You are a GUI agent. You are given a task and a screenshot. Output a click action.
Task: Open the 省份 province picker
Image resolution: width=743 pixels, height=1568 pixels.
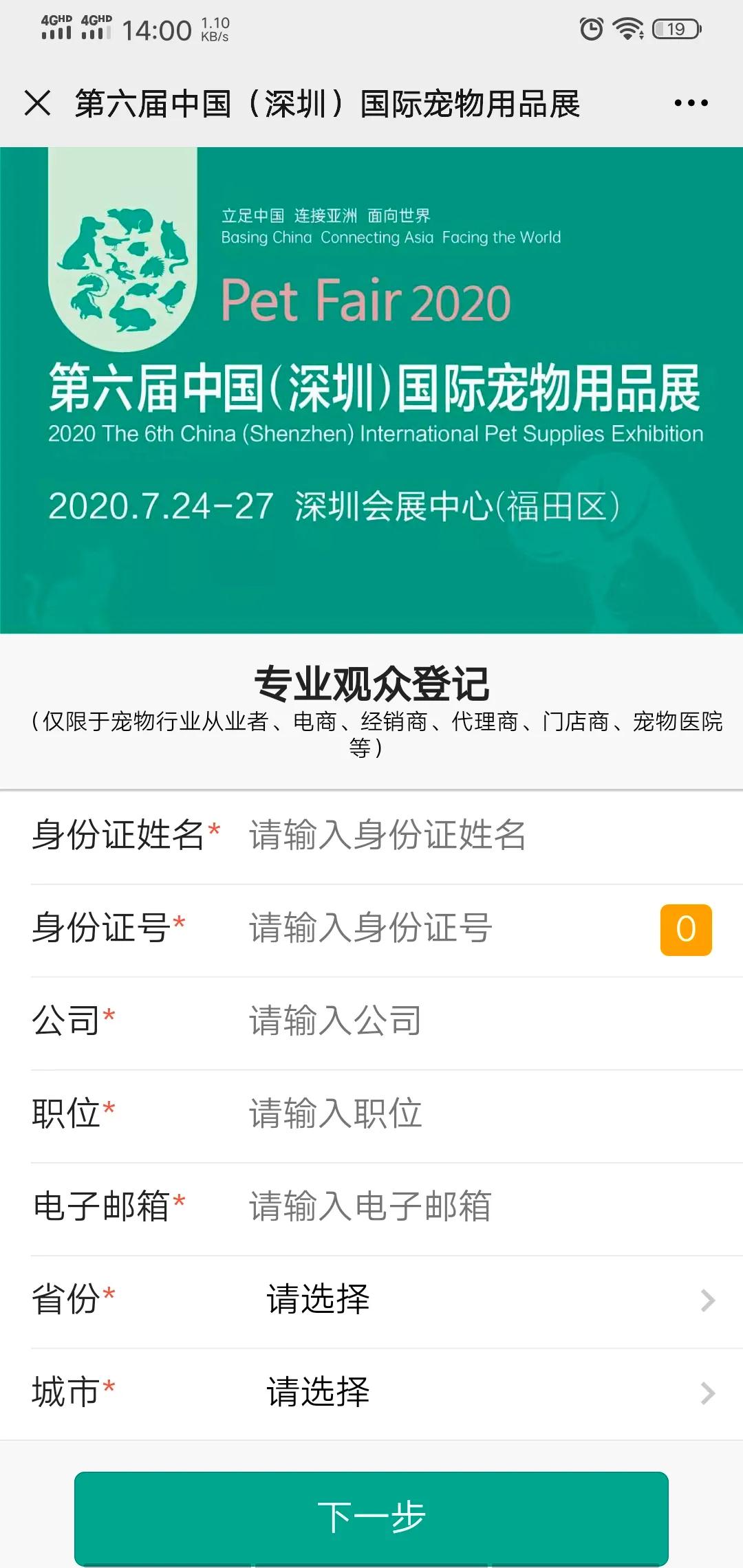click(x=482, y=1300)
